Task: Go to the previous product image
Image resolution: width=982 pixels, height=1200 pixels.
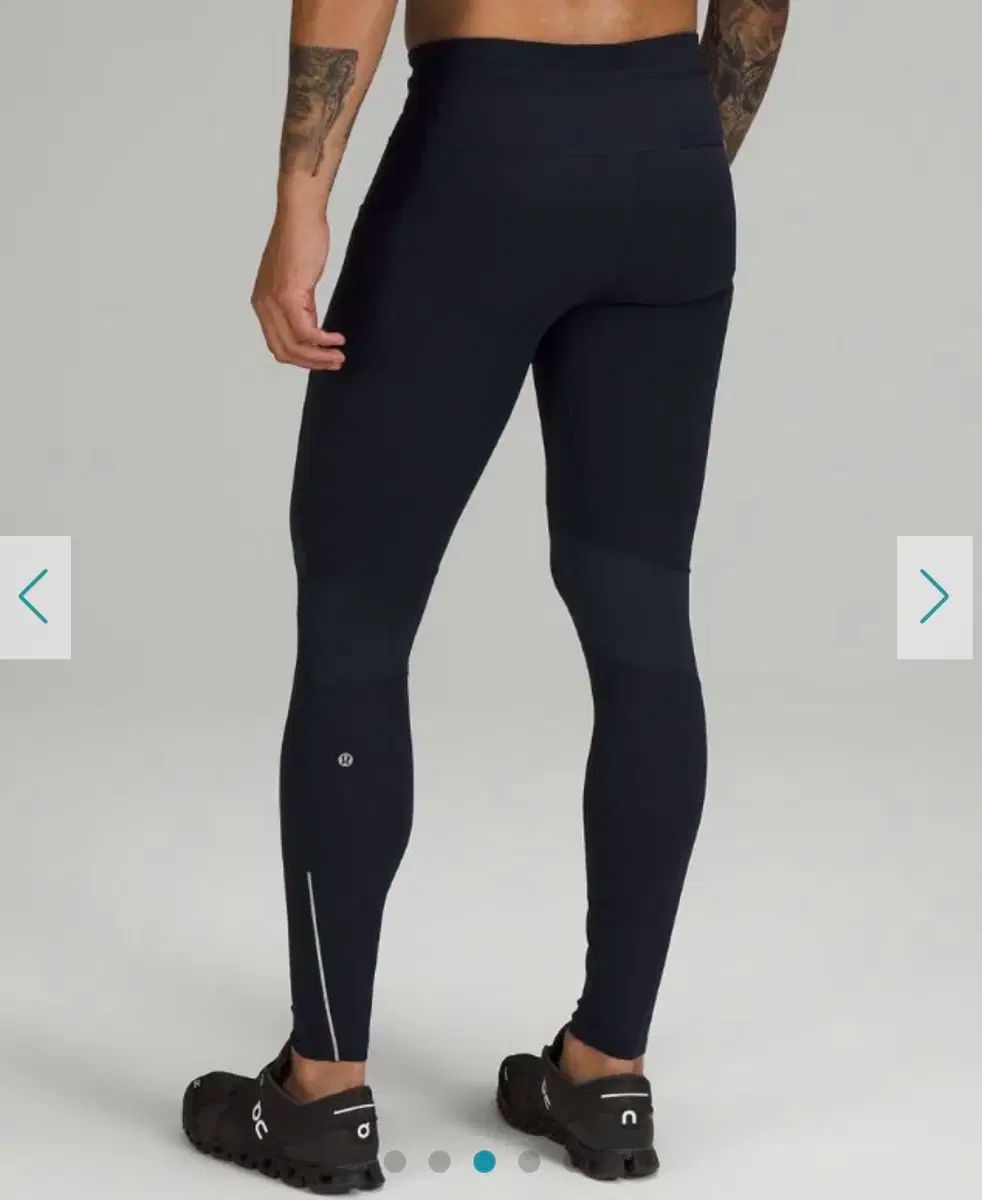Action: 35,597
